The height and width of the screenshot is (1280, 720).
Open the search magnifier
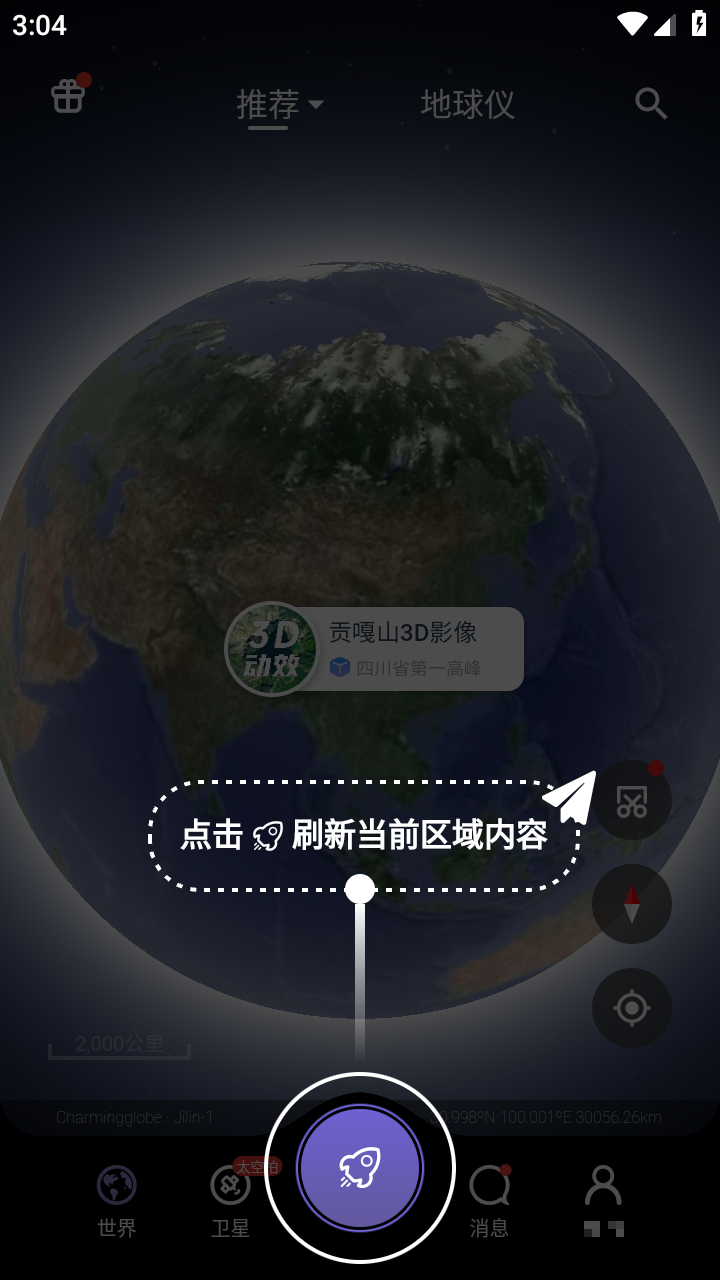(x=651, y=103)
